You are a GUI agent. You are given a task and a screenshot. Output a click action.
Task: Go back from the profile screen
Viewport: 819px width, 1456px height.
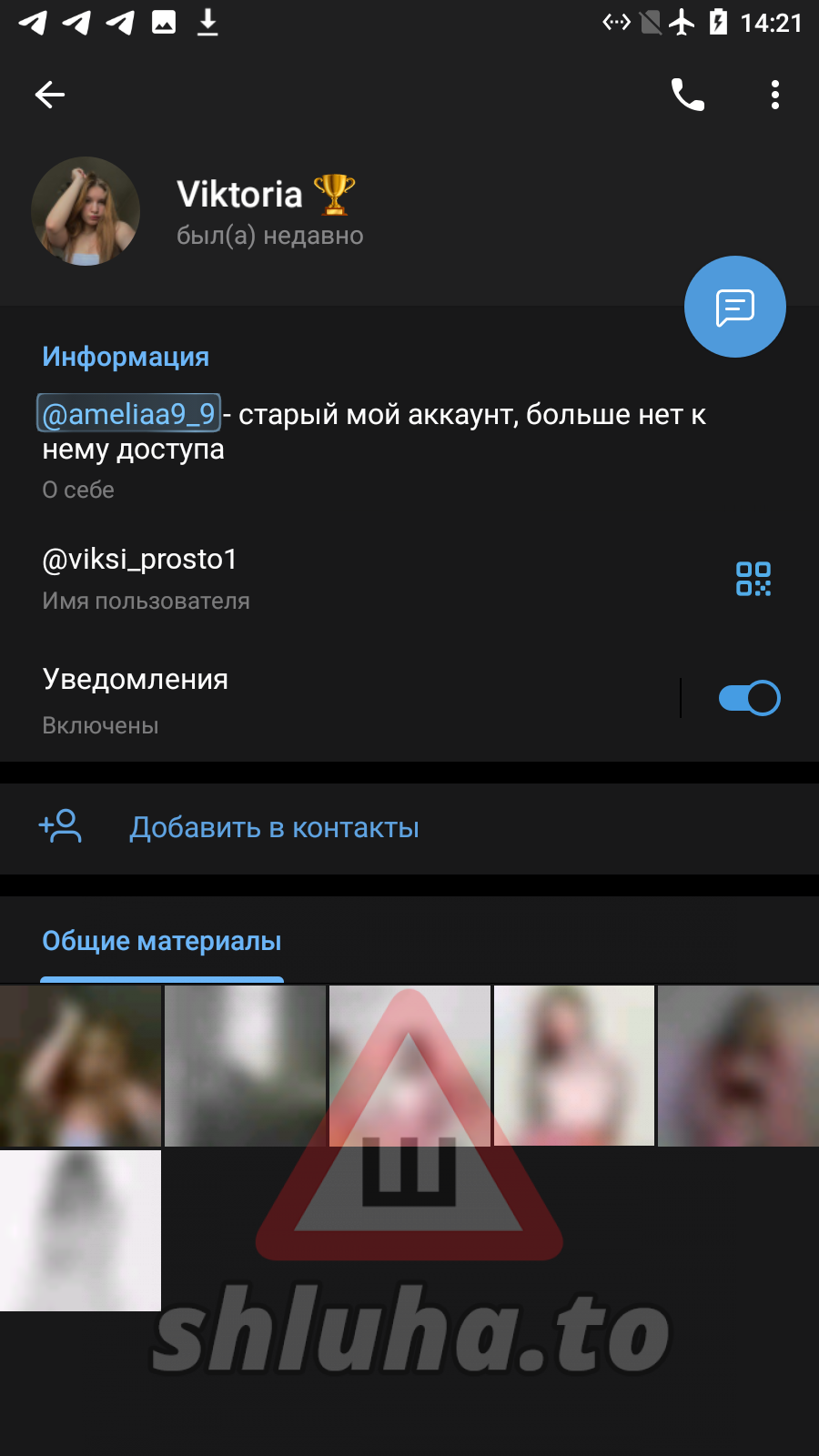point(50,95)
